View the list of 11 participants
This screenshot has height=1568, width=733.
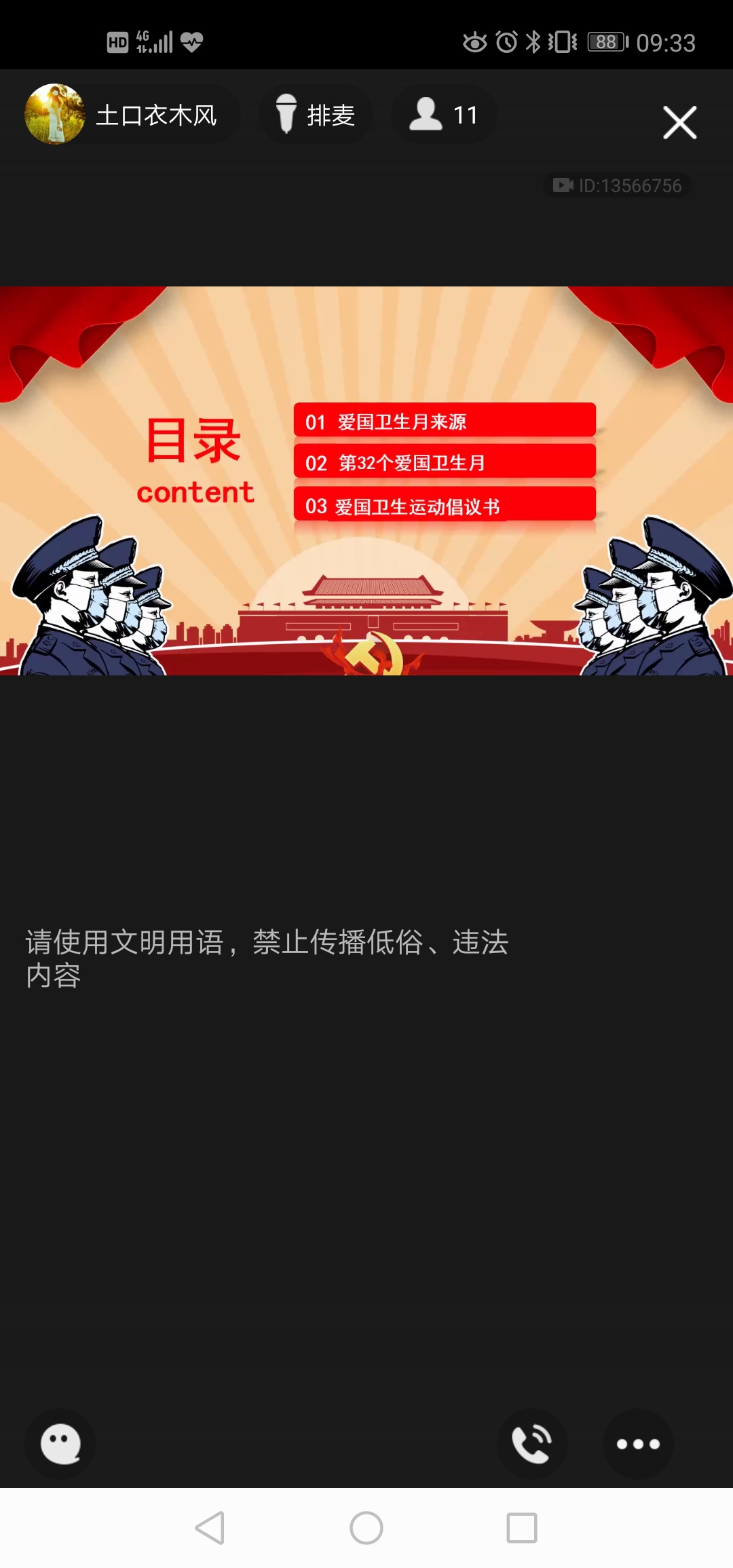point(444,115)
